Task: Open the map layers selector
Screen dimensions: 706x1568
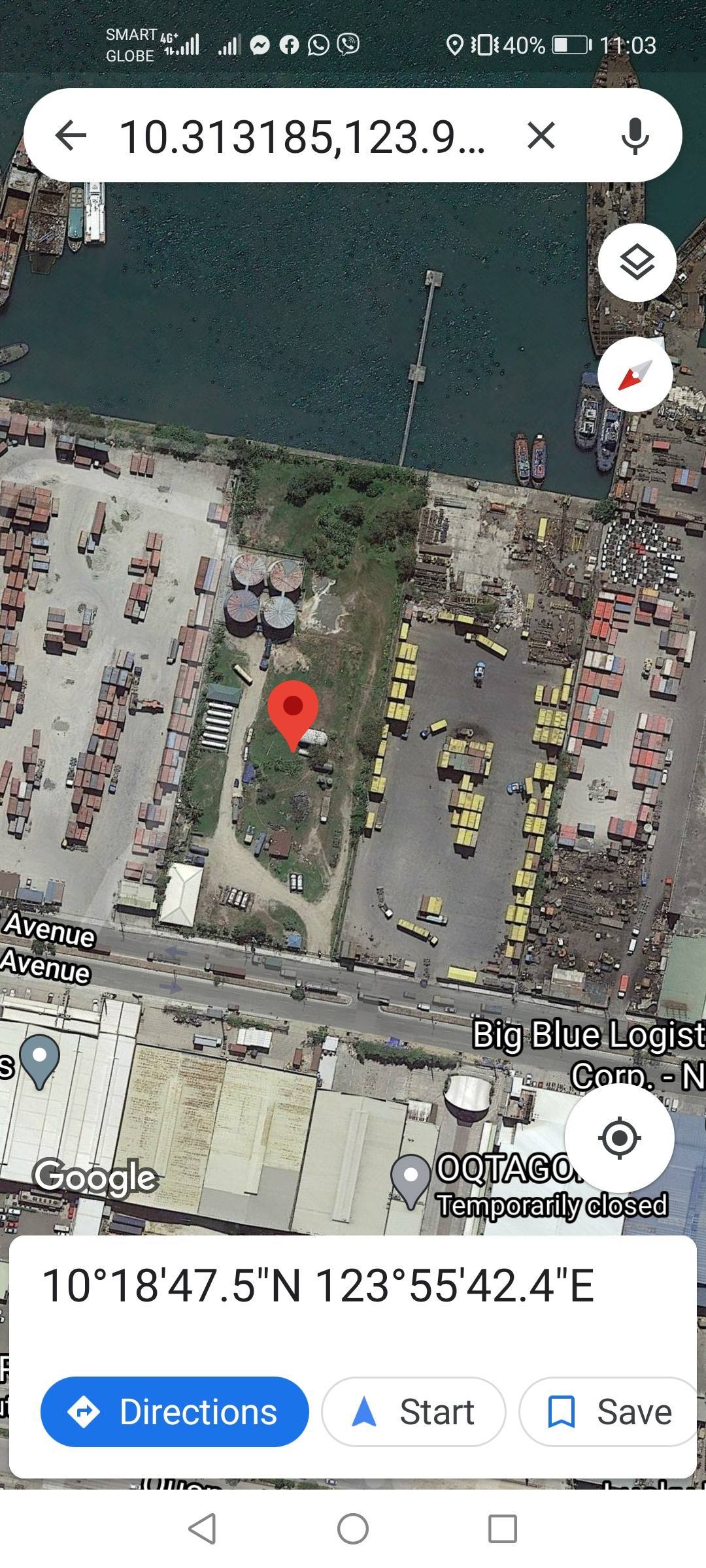Action: [637, 263]
